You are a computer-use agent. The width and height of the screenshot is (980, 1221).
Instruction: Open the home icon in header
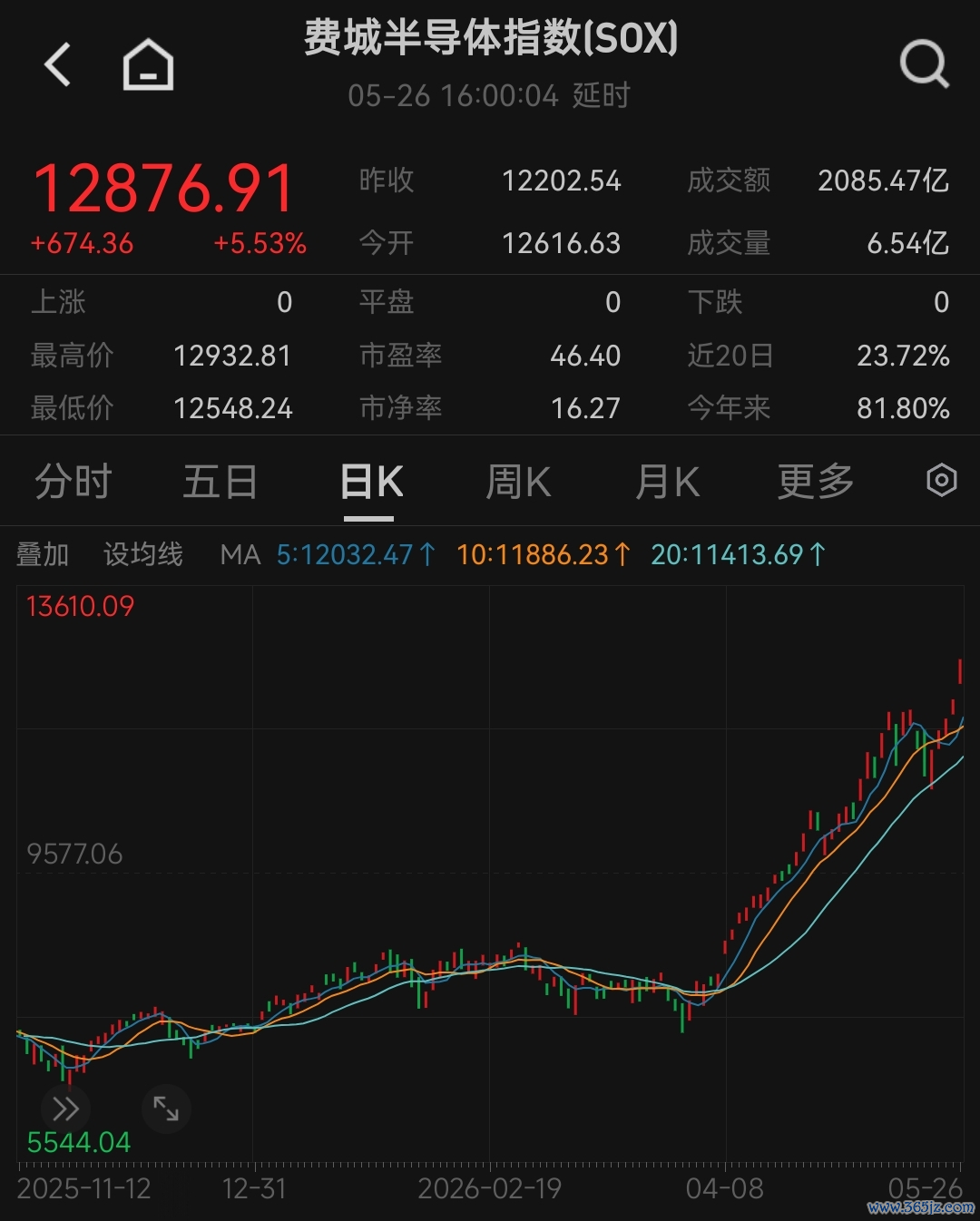[x=148, y=65]
